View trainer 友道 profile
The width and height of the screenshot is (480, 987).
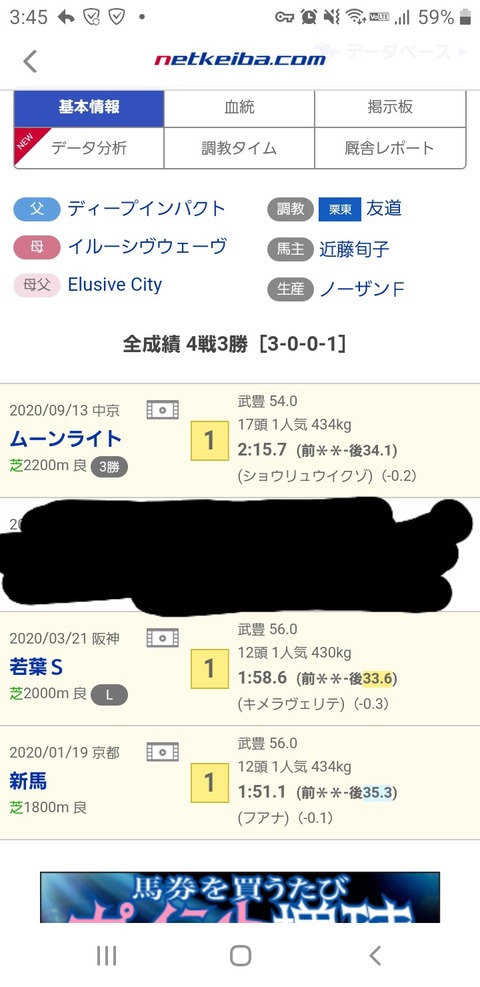383,208
